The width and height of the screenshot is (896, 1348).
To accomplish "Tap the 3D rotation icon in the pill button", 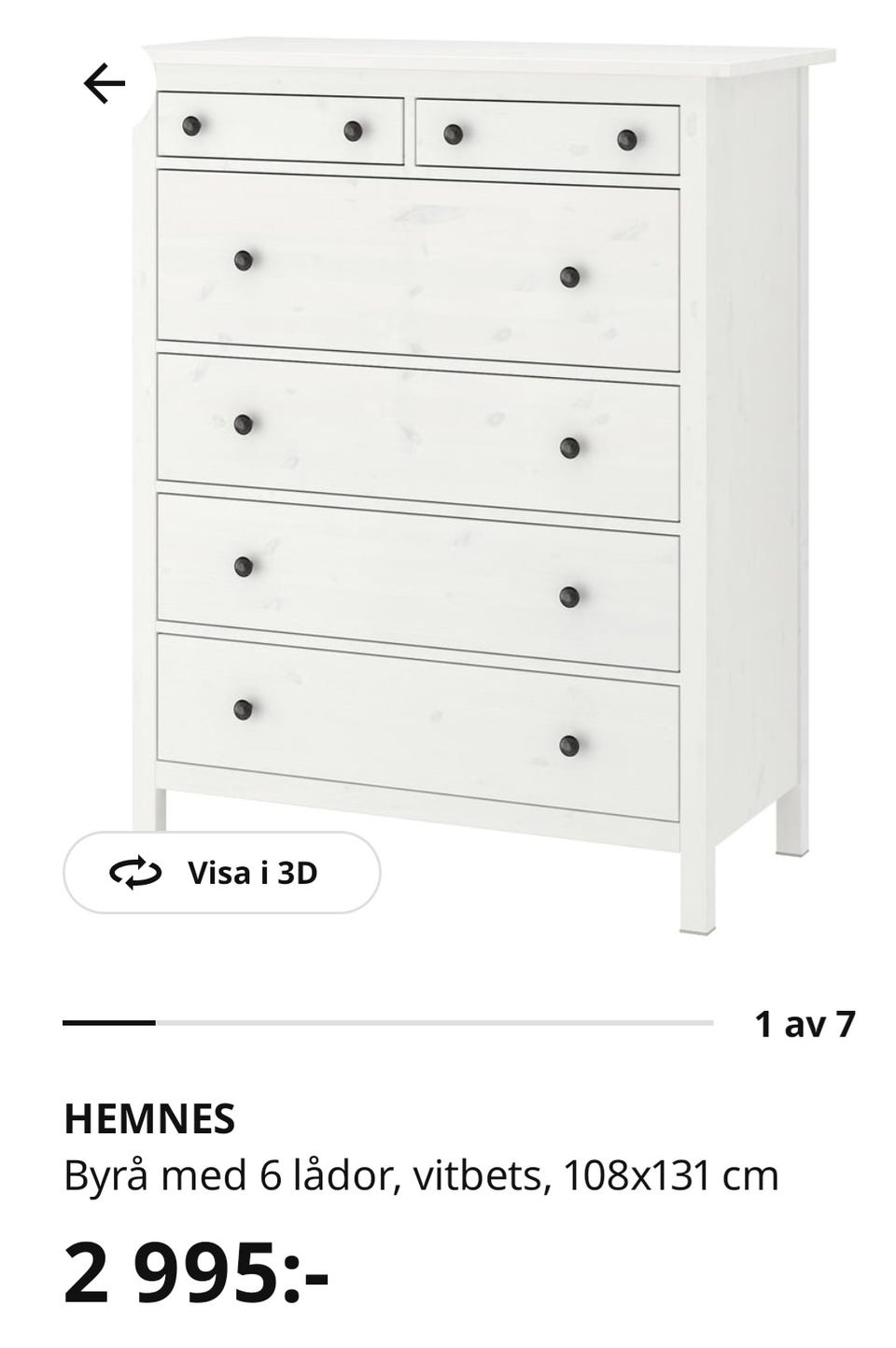I will click(136, 874).
